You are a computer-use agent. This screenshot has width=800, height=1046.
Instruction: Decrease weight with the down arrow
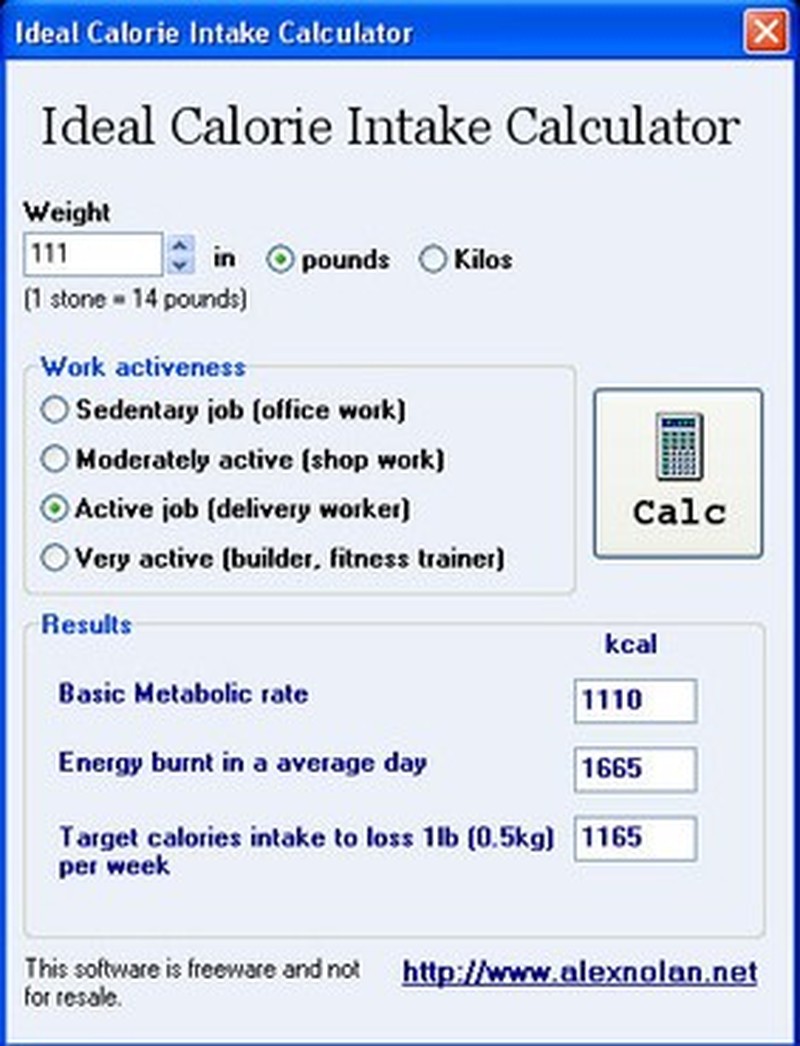click(x=179, y=265)
